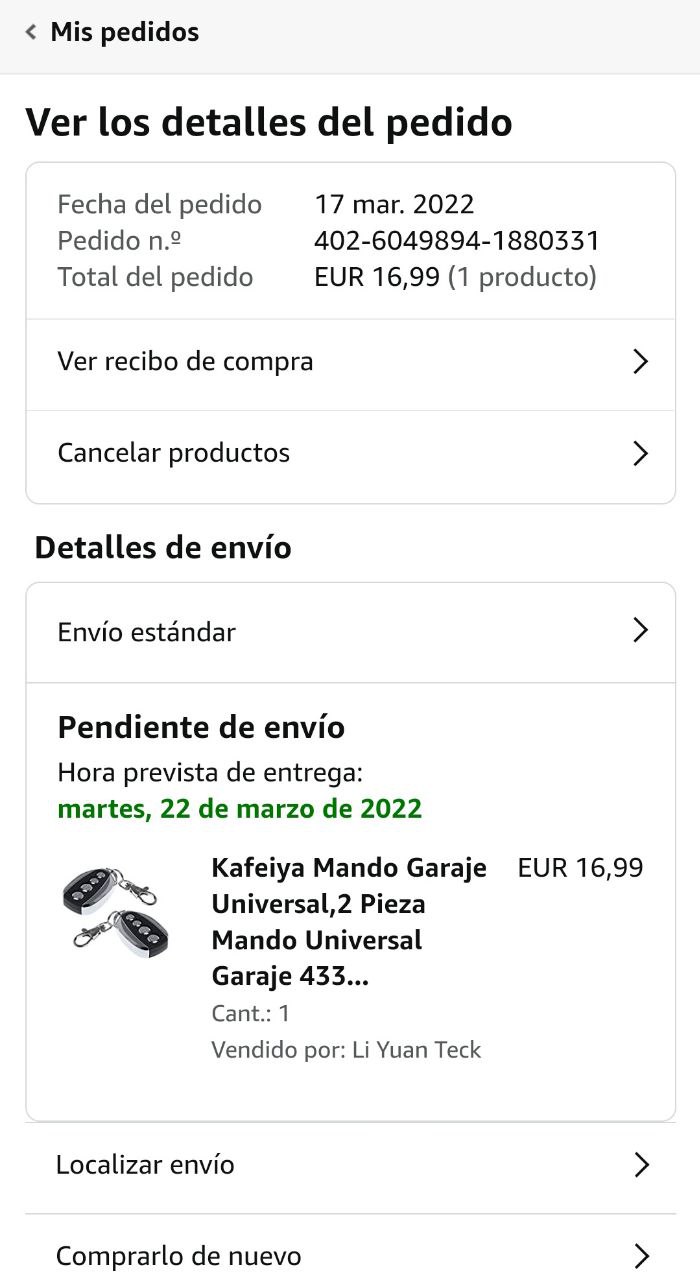Viewport: 700px width, 1280px height.
Task: Open Envío estándar details
Action: tap(350, 632)
